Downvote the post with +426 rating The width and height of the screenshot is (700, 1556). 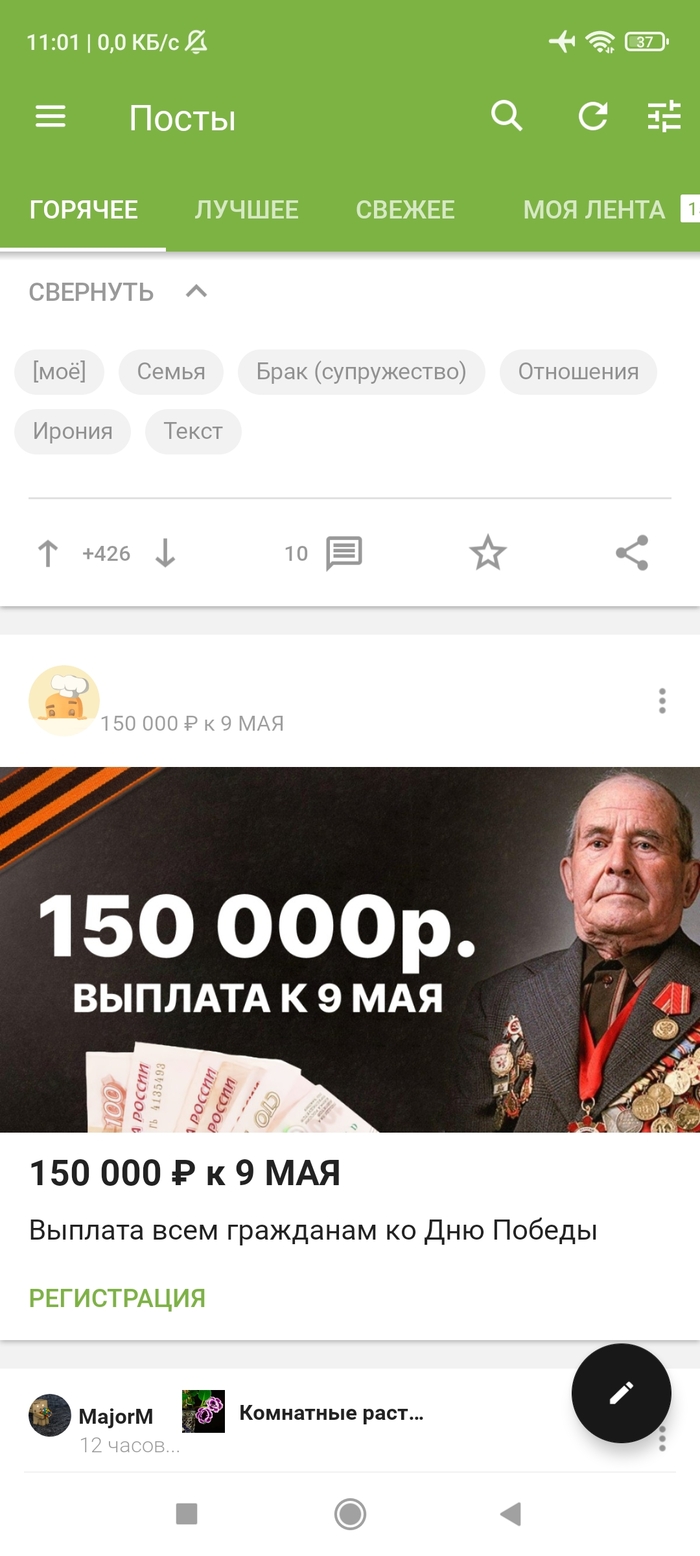point(165,554)
